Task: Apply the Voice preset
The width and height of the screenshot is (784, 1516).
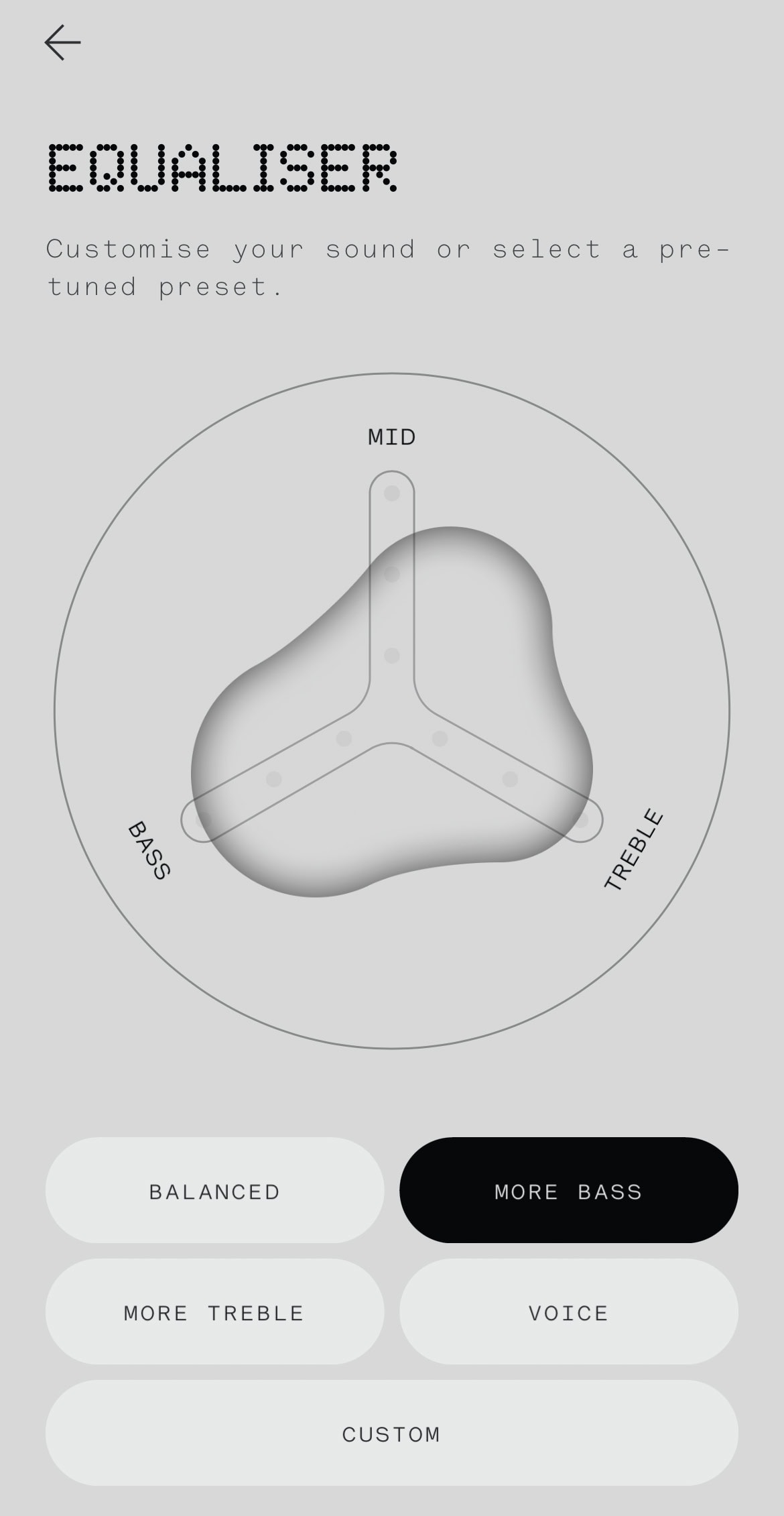Action: click(569, 1313)
